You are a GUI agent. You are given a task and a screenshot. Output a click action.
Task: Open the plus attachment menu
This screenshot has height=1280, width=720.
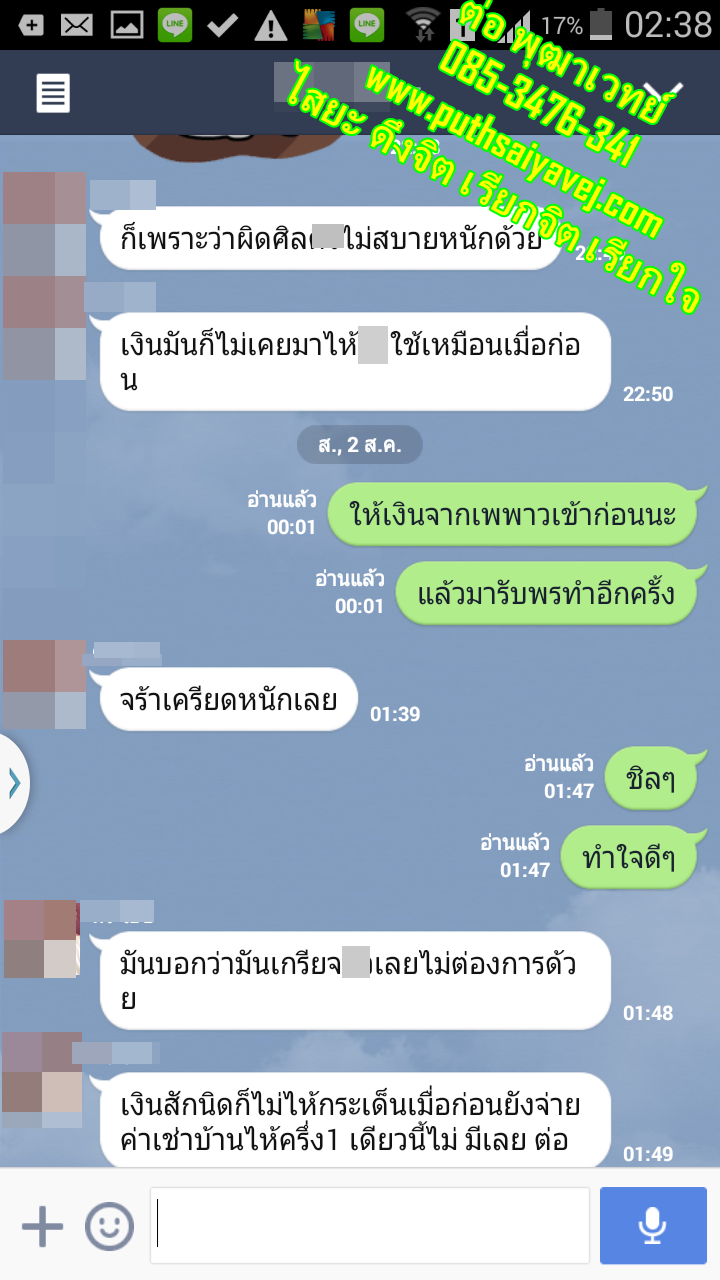42,1225
